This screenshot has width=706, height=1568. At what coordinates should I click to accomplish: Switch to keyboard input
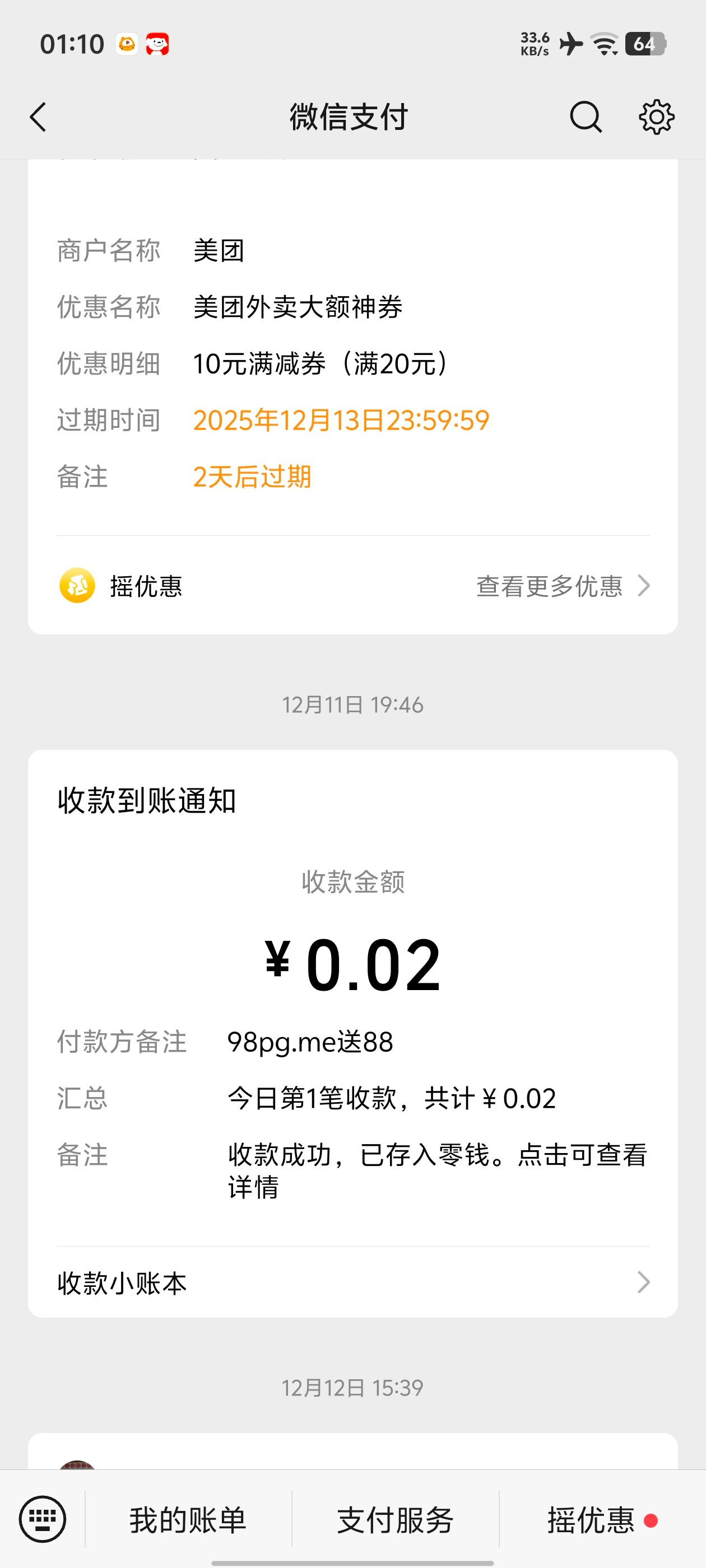42,1519
